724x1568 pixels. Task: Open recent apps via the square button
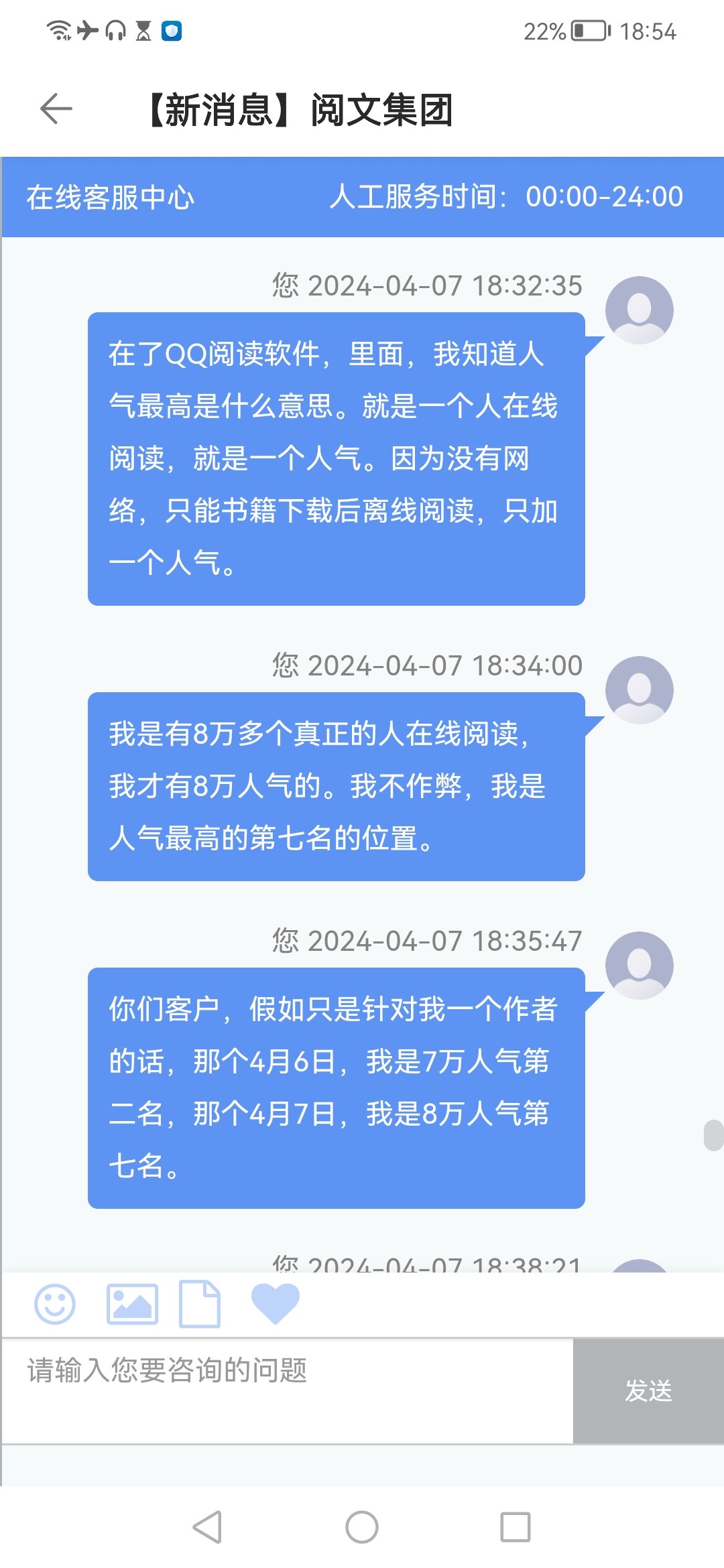tap(516, 1528)
